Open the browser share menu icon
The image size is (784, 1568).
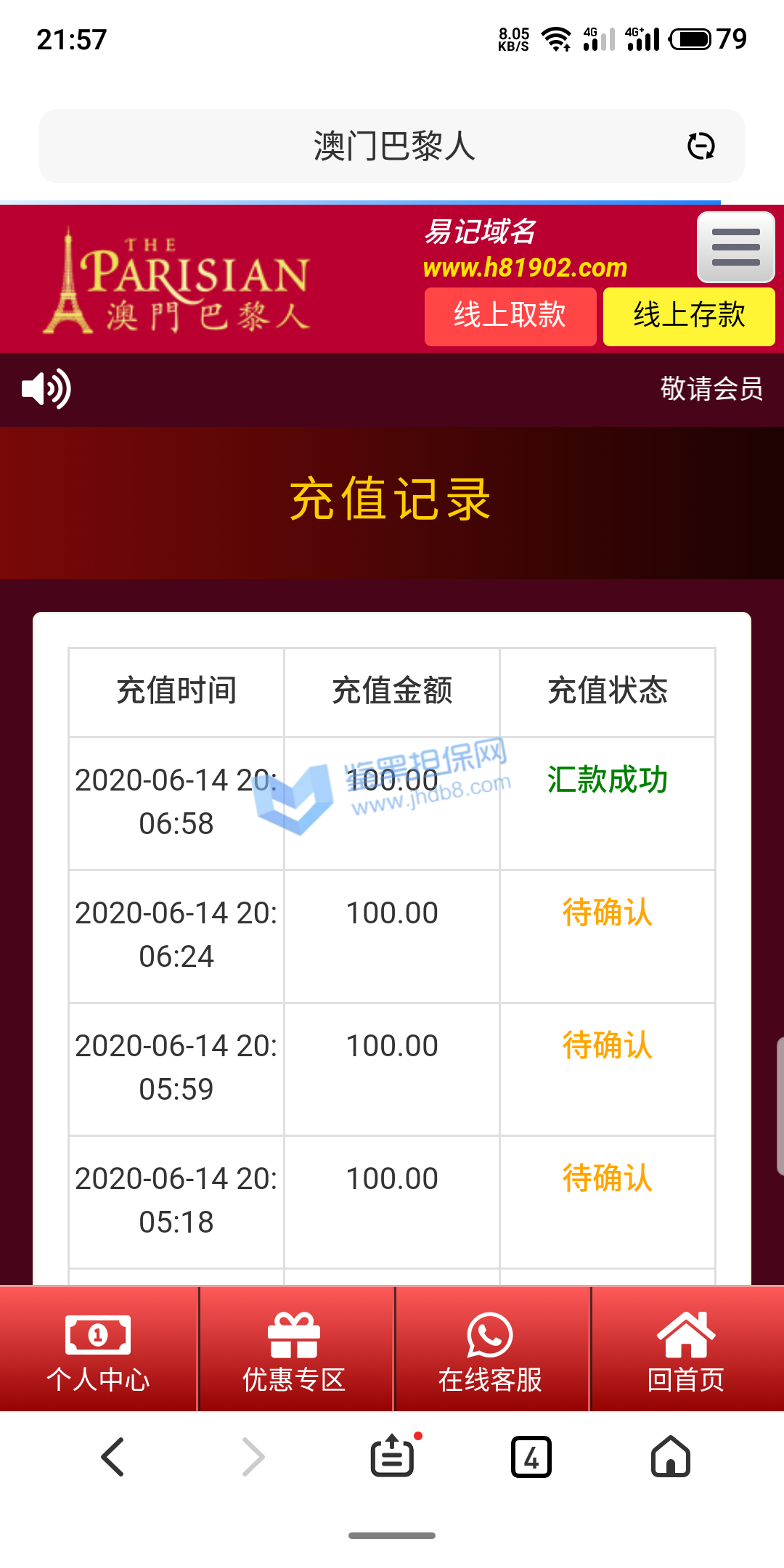pos(393,1456)
